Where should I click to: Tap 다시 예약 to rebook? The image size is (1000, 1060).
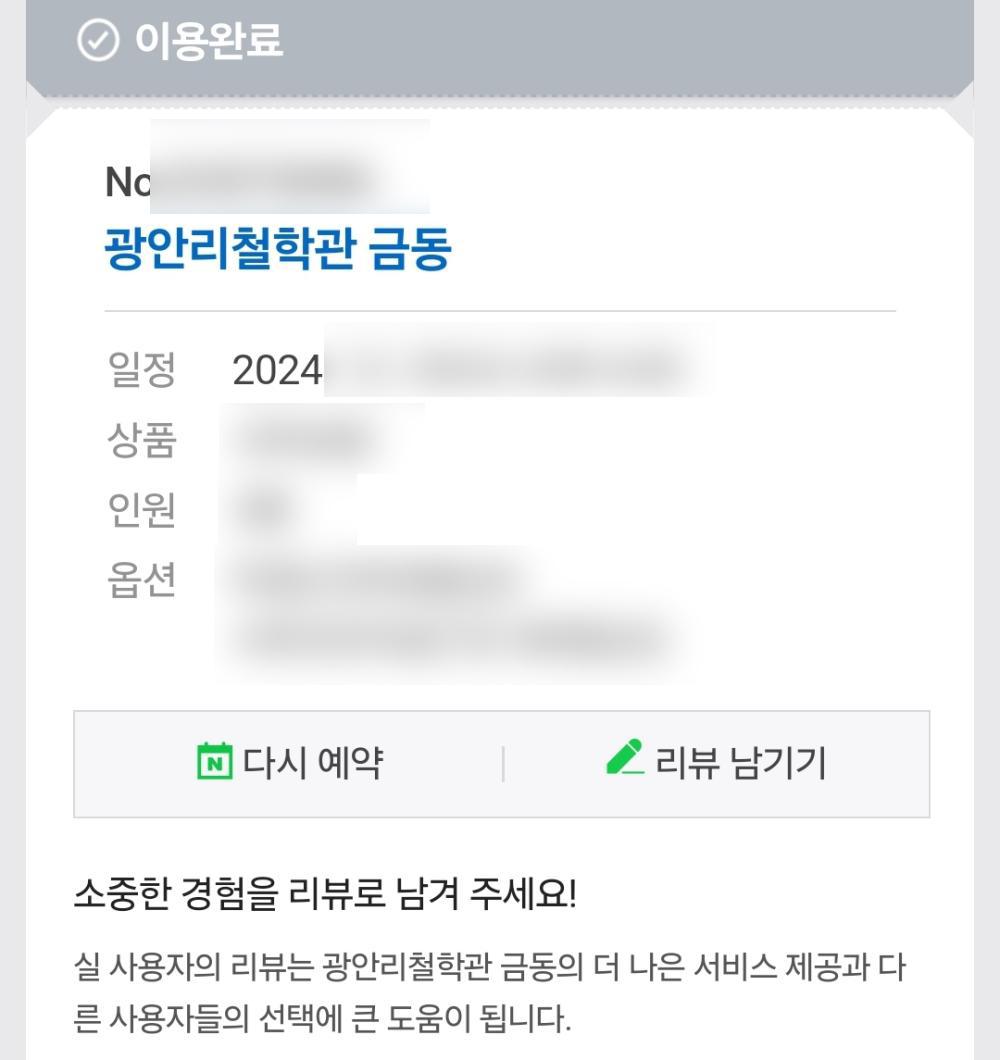tap(289, 764)
